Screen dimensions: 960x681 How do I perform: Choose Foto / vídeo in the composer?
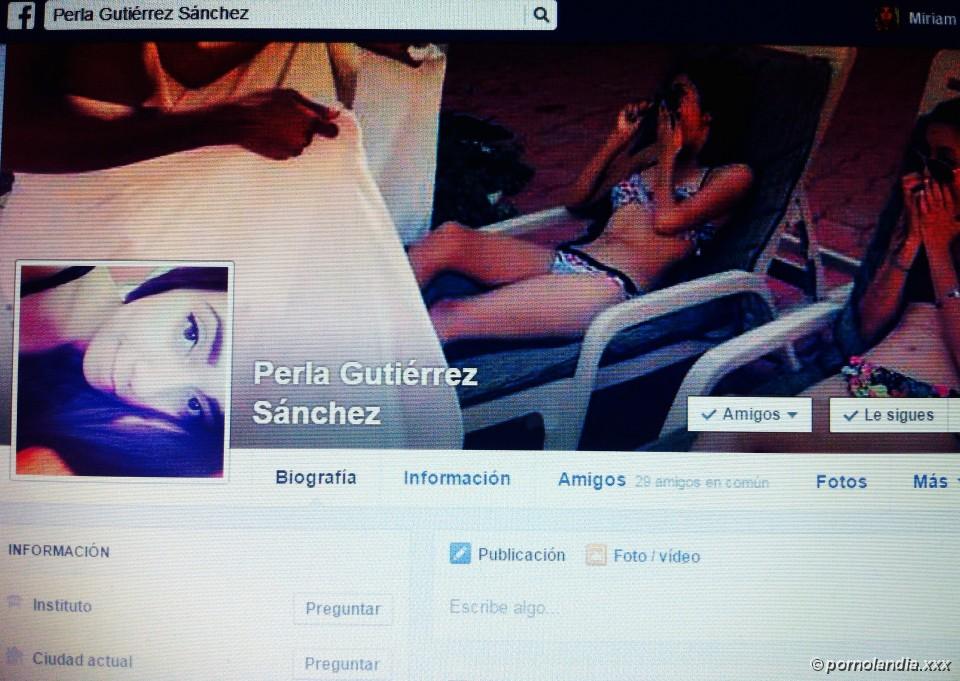pos(643,556)
